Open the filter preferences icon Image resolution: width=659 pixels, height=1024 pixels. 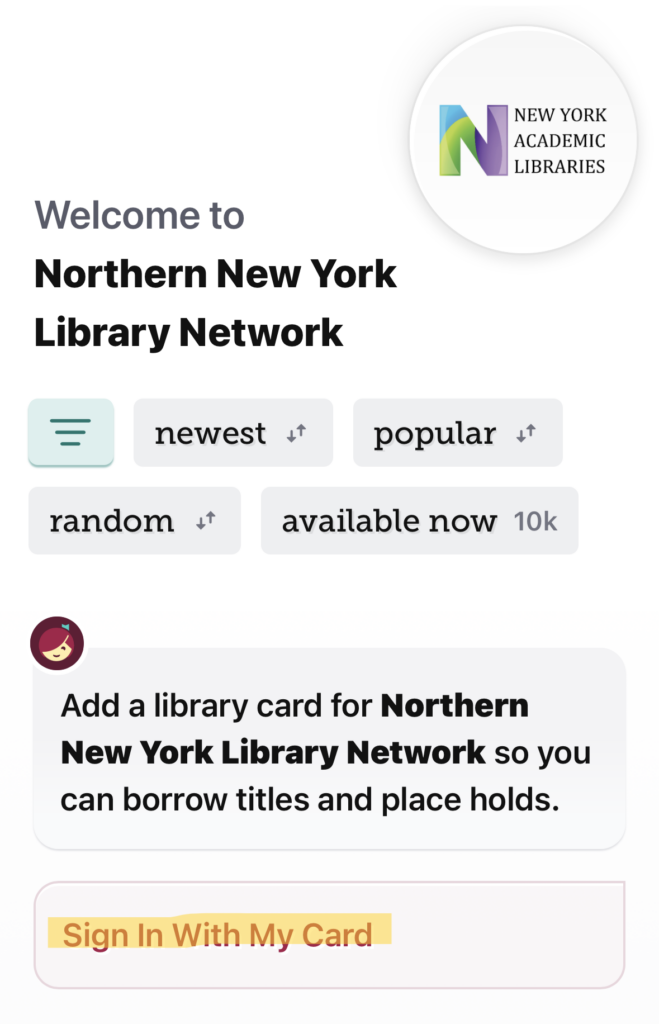point(71,433)
